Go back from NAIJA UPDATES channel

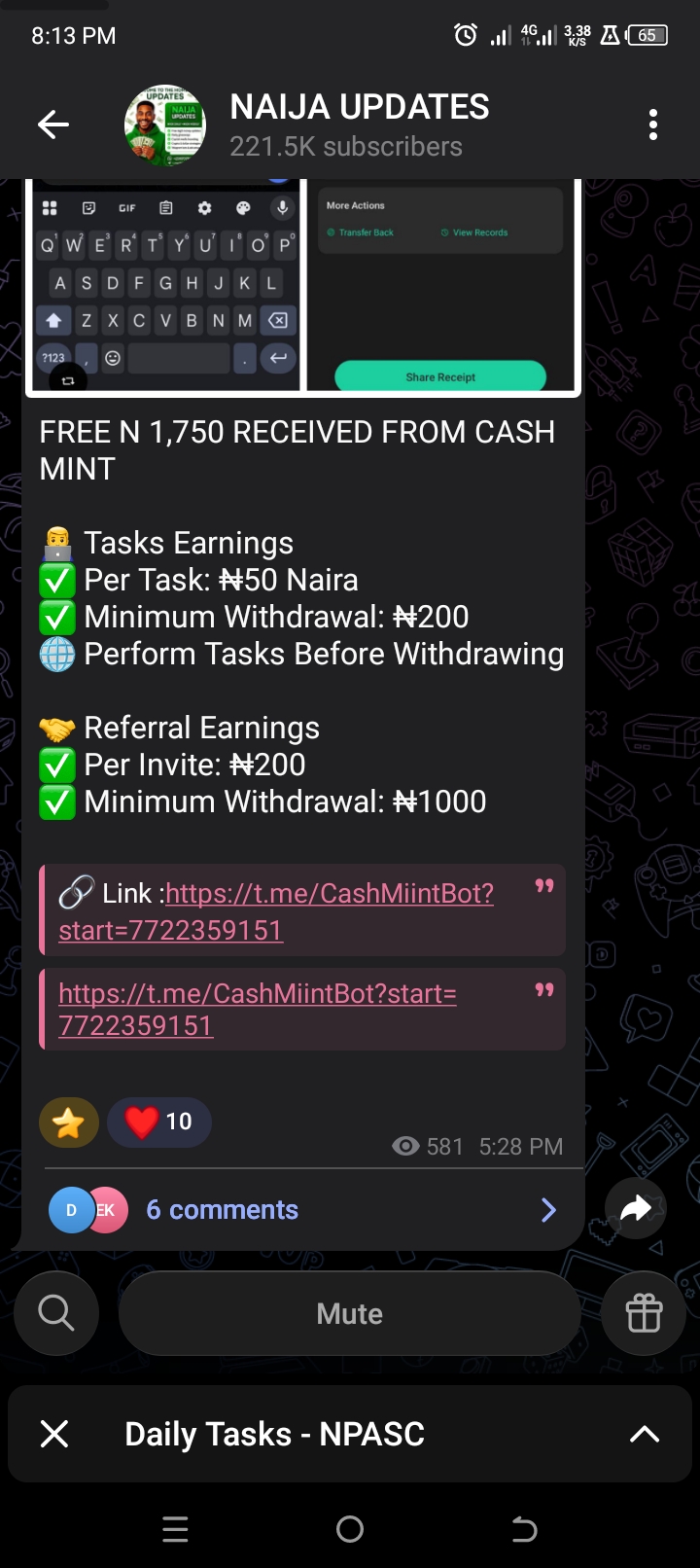coord(53,125)
